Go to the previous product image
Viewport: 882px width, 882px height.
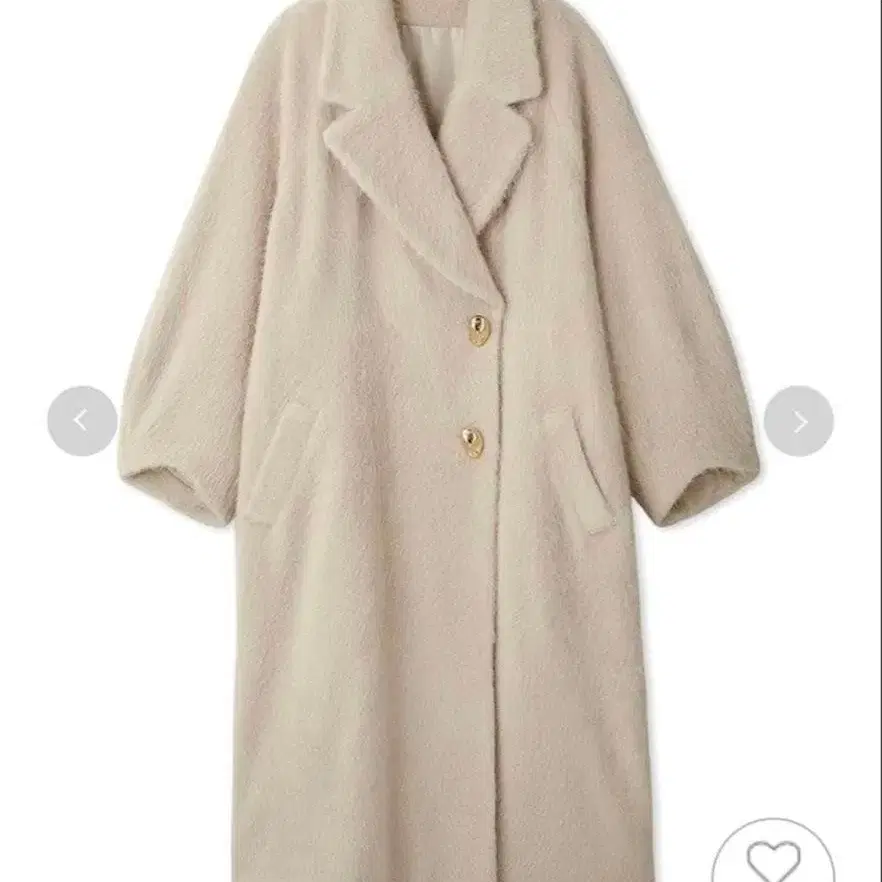82,421
